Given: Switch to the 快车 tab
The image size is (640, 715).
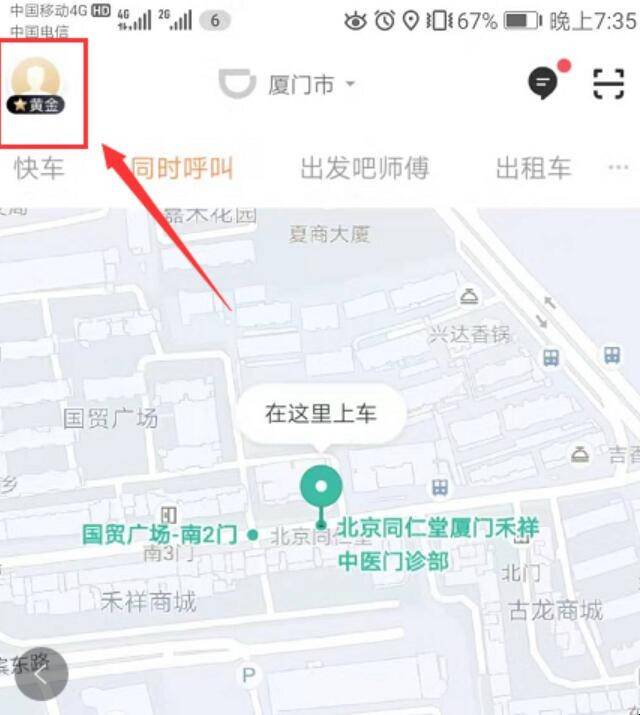Looking at the screenshot, I should click(x=39, y=168).
